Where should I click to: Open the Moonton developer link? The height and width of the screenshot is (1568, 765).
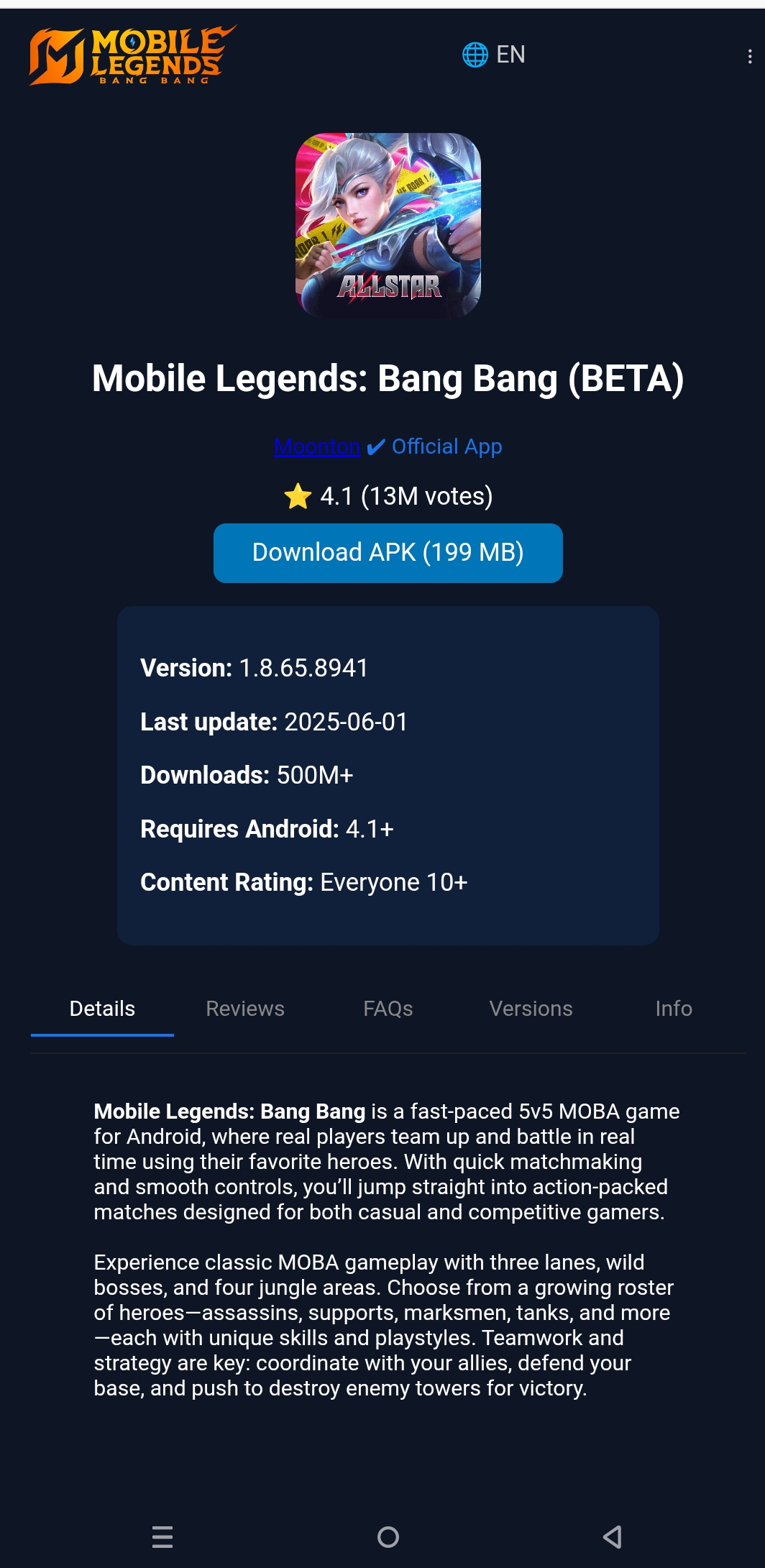click(317, 446)
